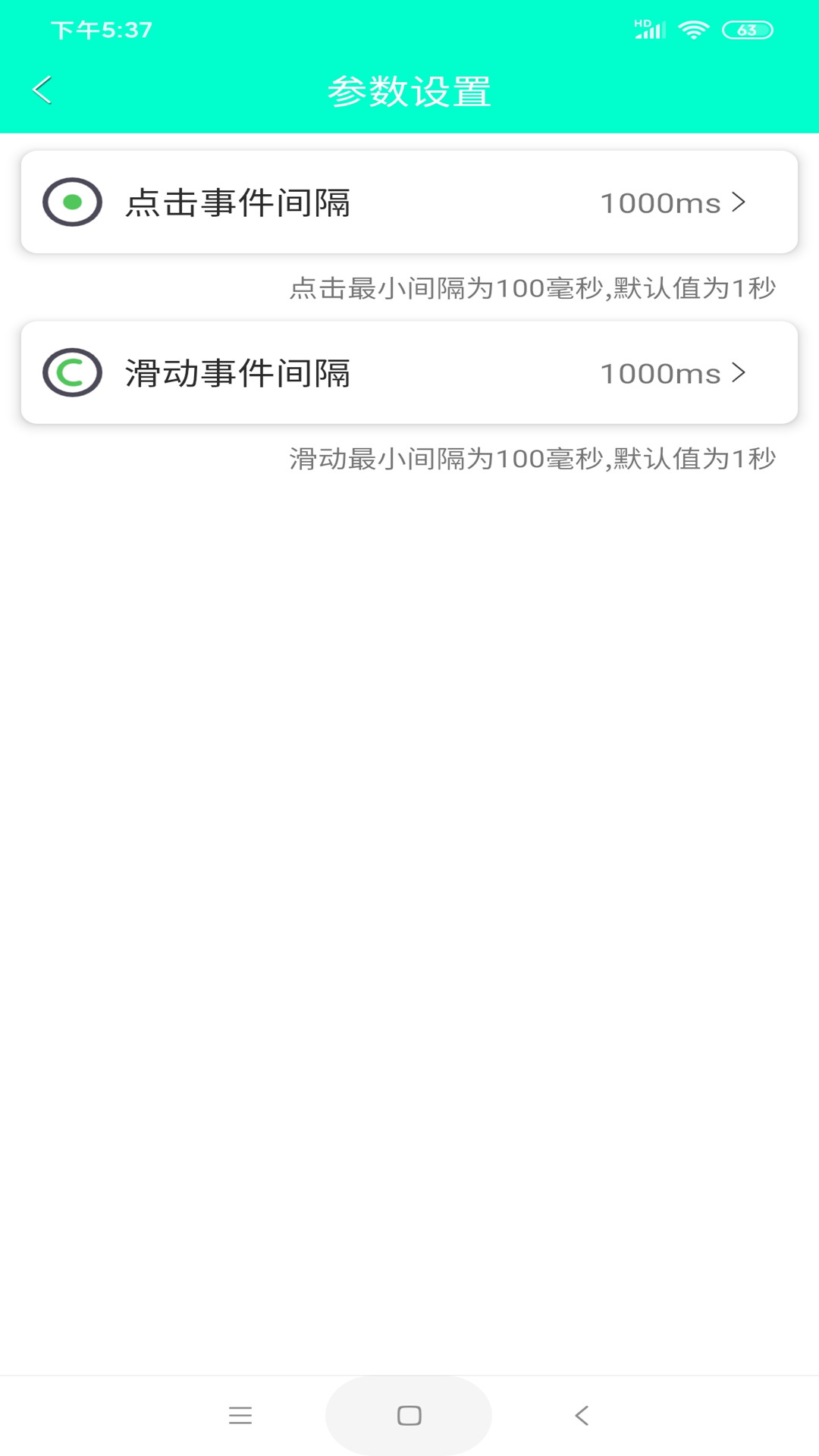Screen dimensions: 819x1456
Task: Tap the navigation bar back button
Action: [581, 1415]
